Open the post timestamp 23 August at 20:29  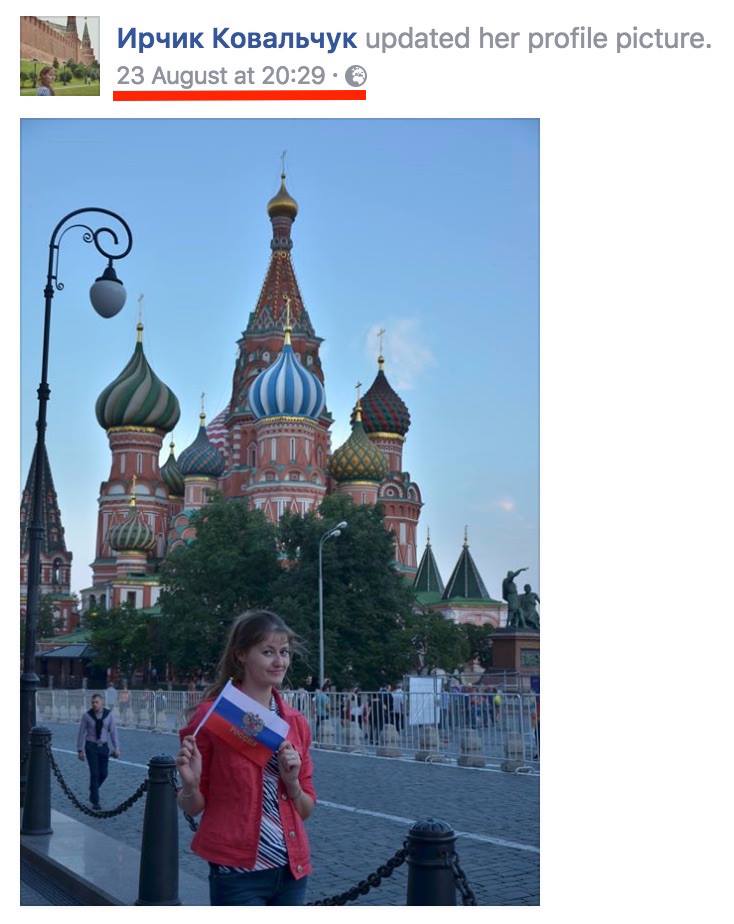(x=220, y=76)
